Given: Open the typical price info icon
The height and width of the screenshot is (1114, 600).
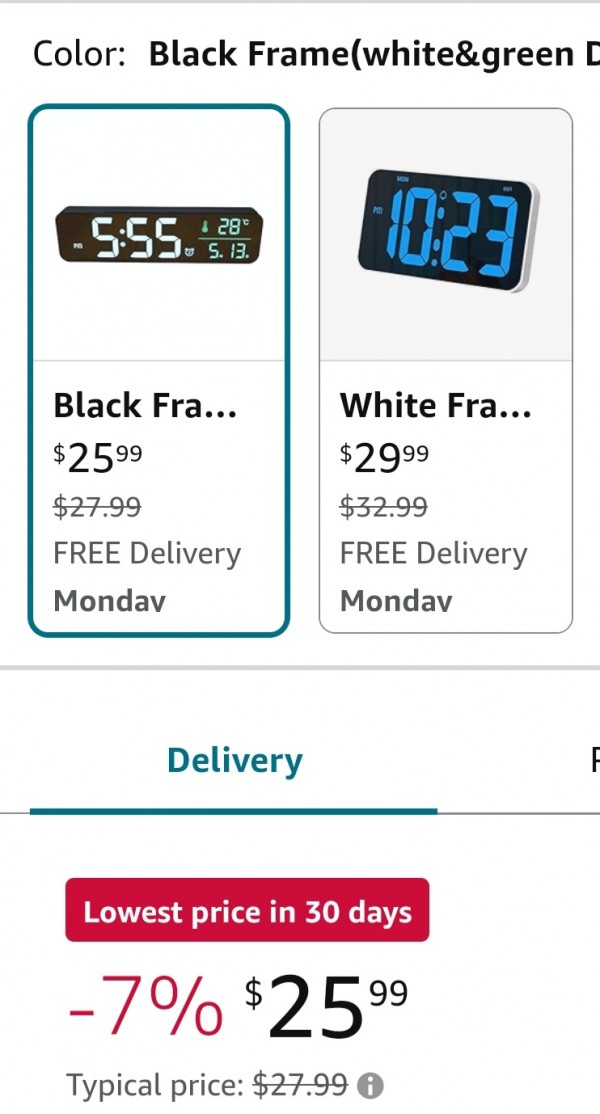Looking at the screenshot, I should [371, 1085].
